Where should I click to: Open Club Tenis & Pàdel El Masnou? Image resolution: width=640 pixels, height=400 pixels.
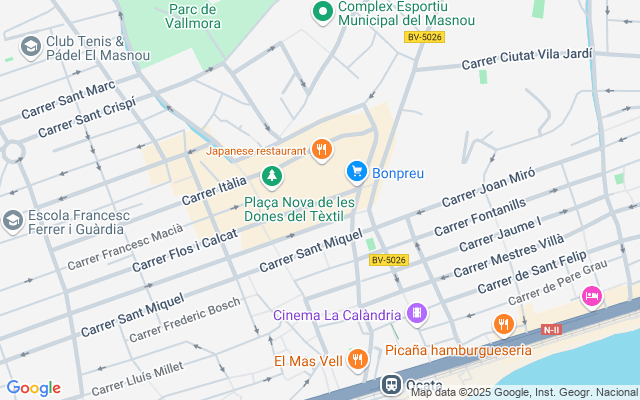click(29, 46)
